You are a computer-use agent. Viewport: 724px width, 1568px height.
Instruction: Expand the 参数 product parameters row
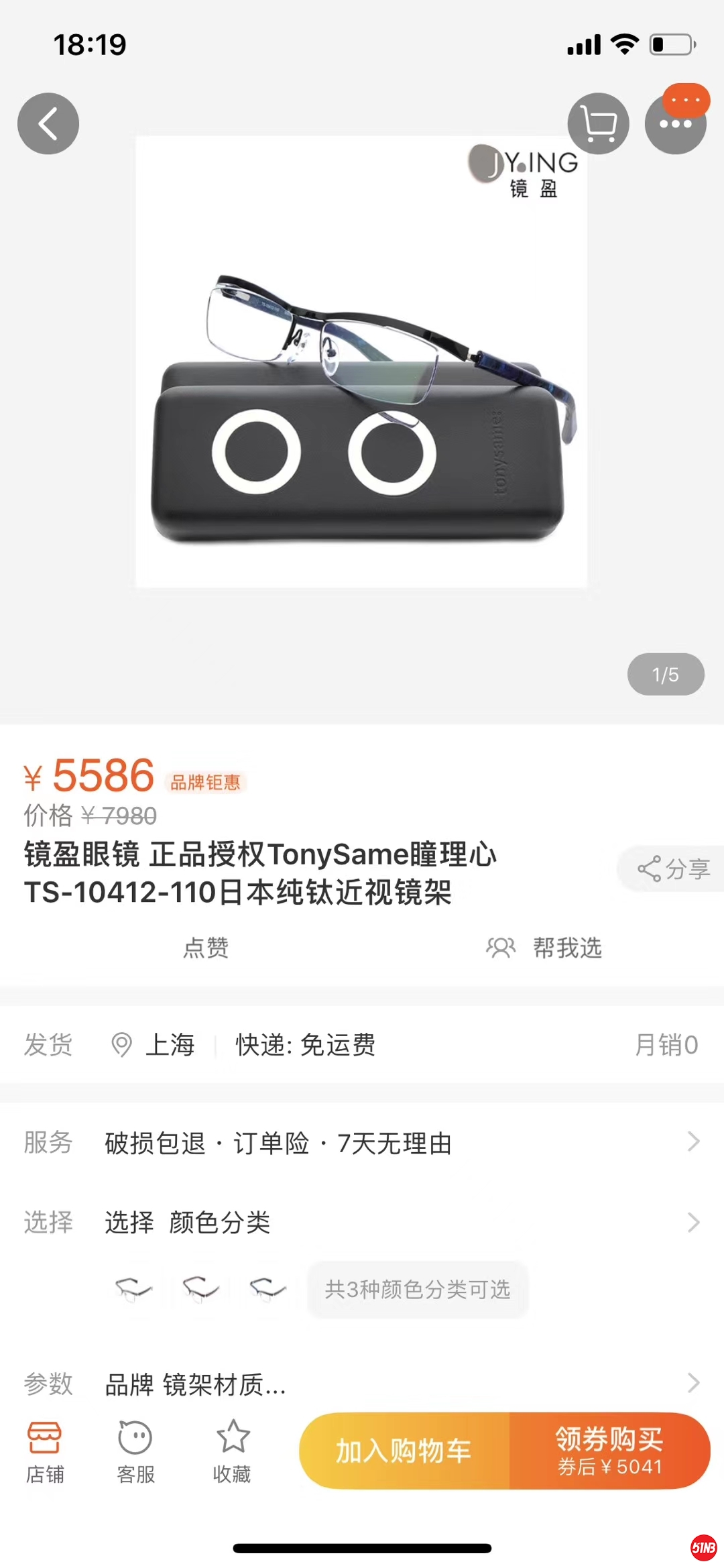(362, 1383)
